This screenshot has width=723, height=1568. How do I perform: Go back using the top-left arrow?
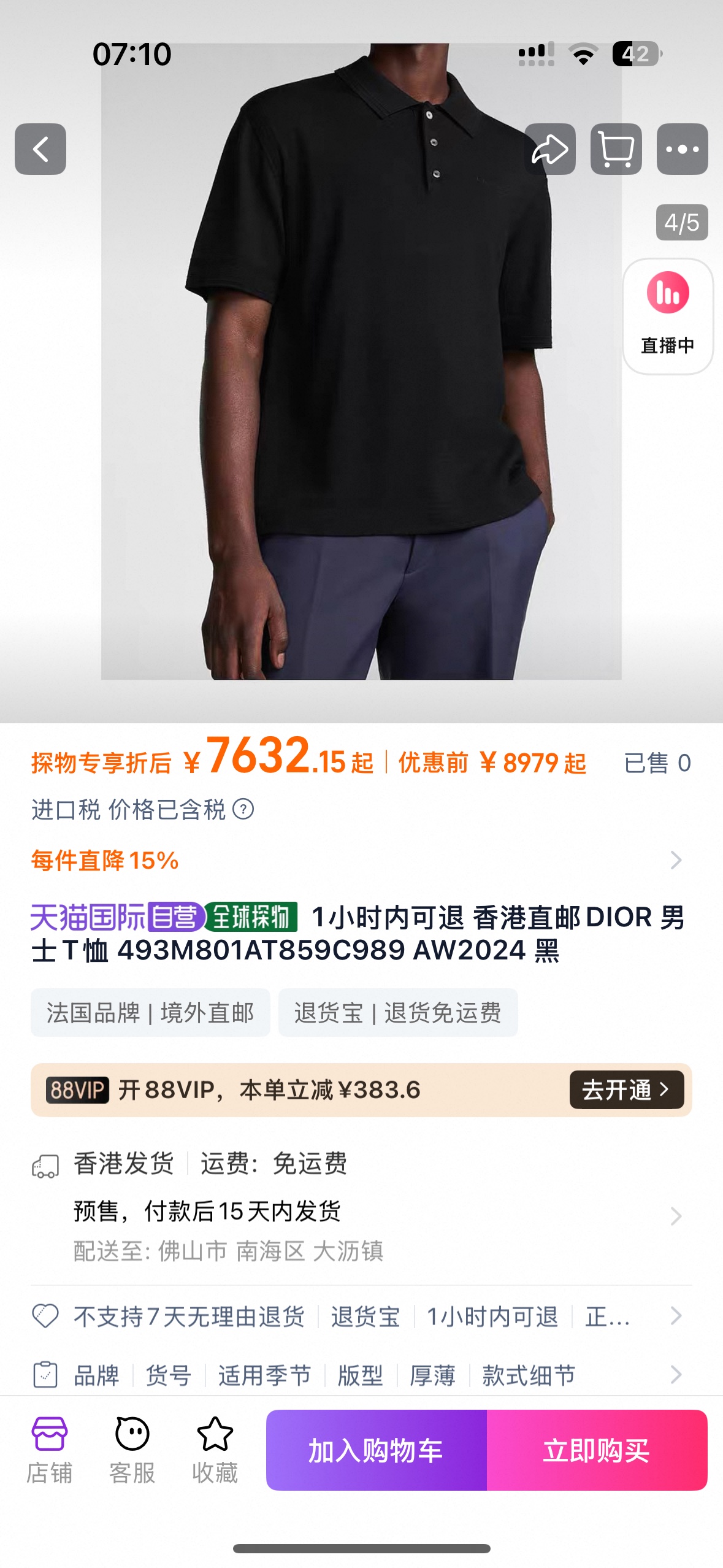[x=40, y=149]
